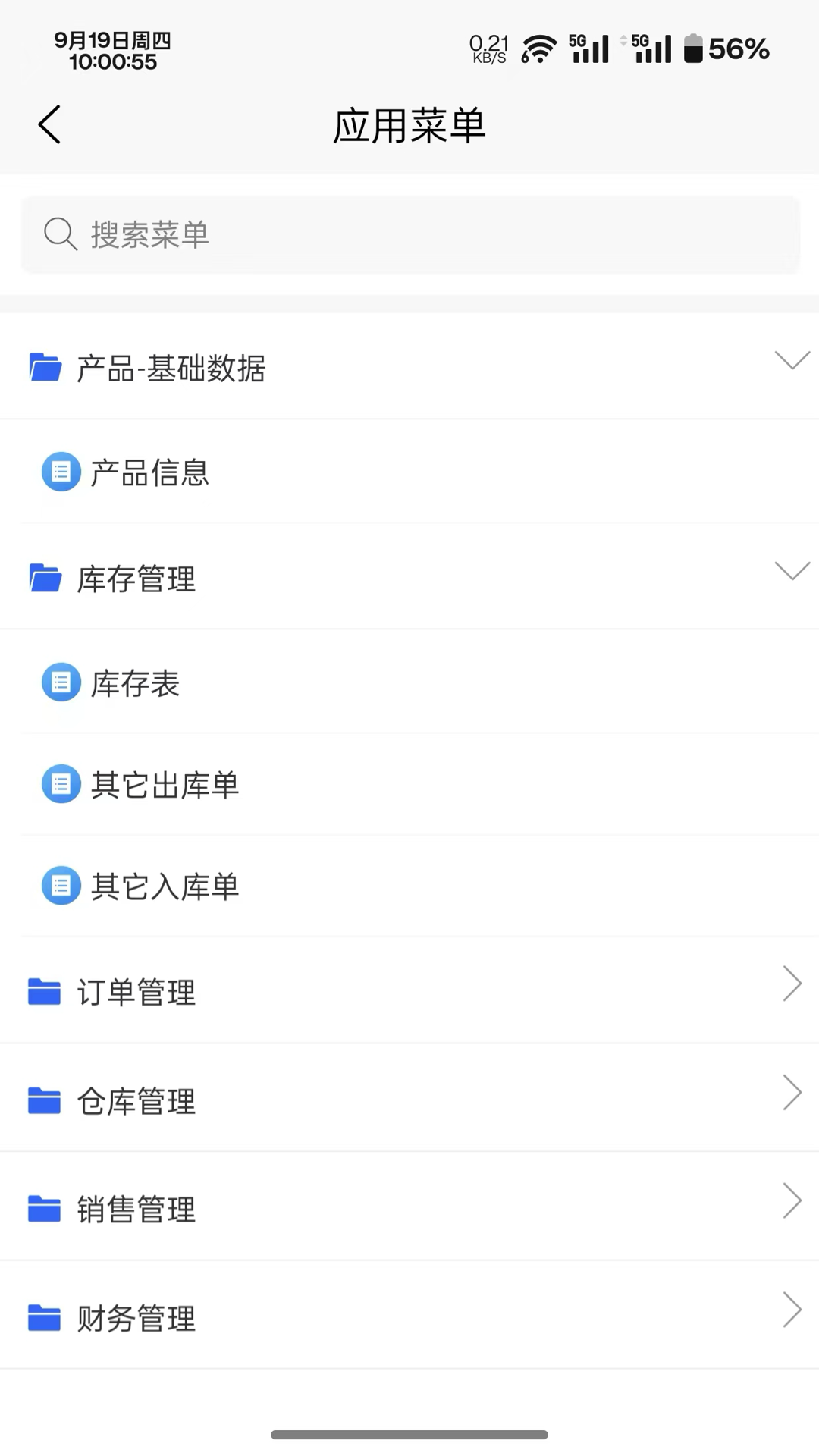This screenshot has height=1456, width=819.
Task: Collapse the 库存管理 section
Action: coord(792,570)
